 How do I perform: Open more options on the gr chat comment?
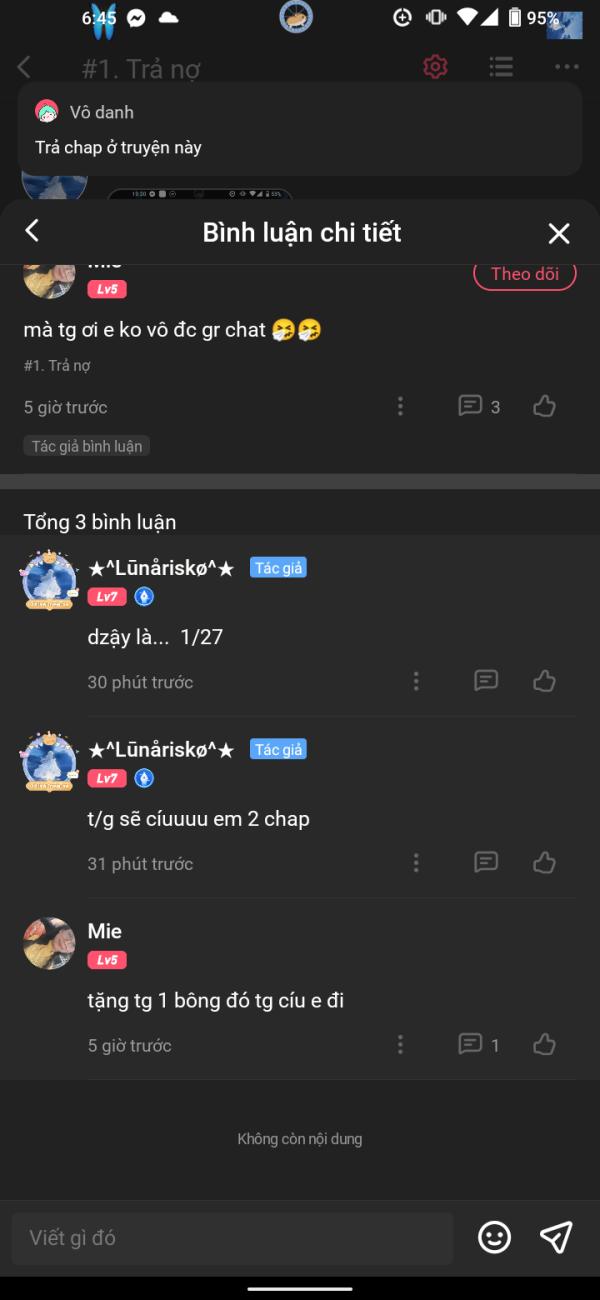(x=400, y=406)
